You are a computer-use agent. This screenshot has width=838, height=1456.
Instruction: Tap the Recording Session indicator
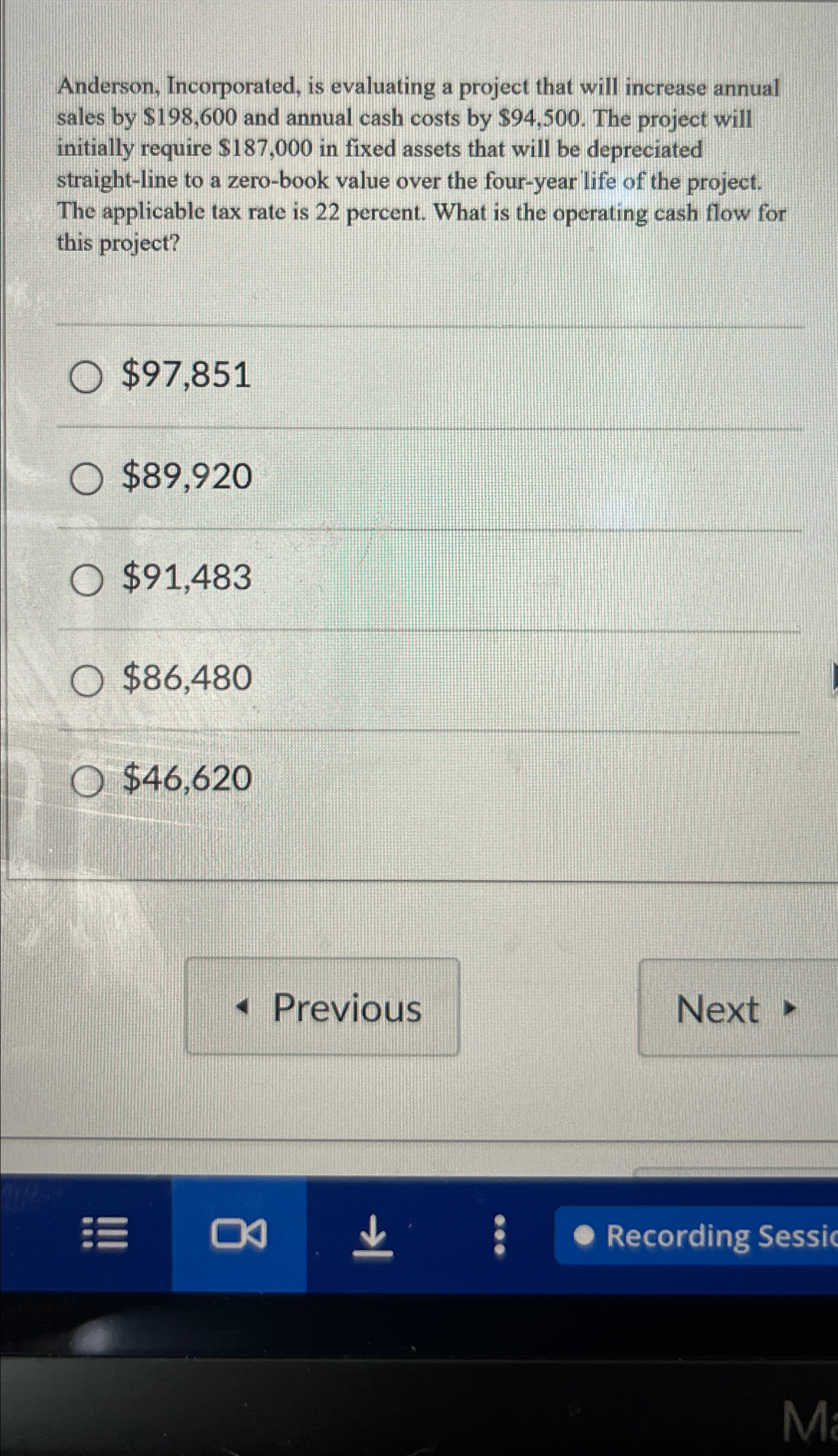coord(697,1235)
